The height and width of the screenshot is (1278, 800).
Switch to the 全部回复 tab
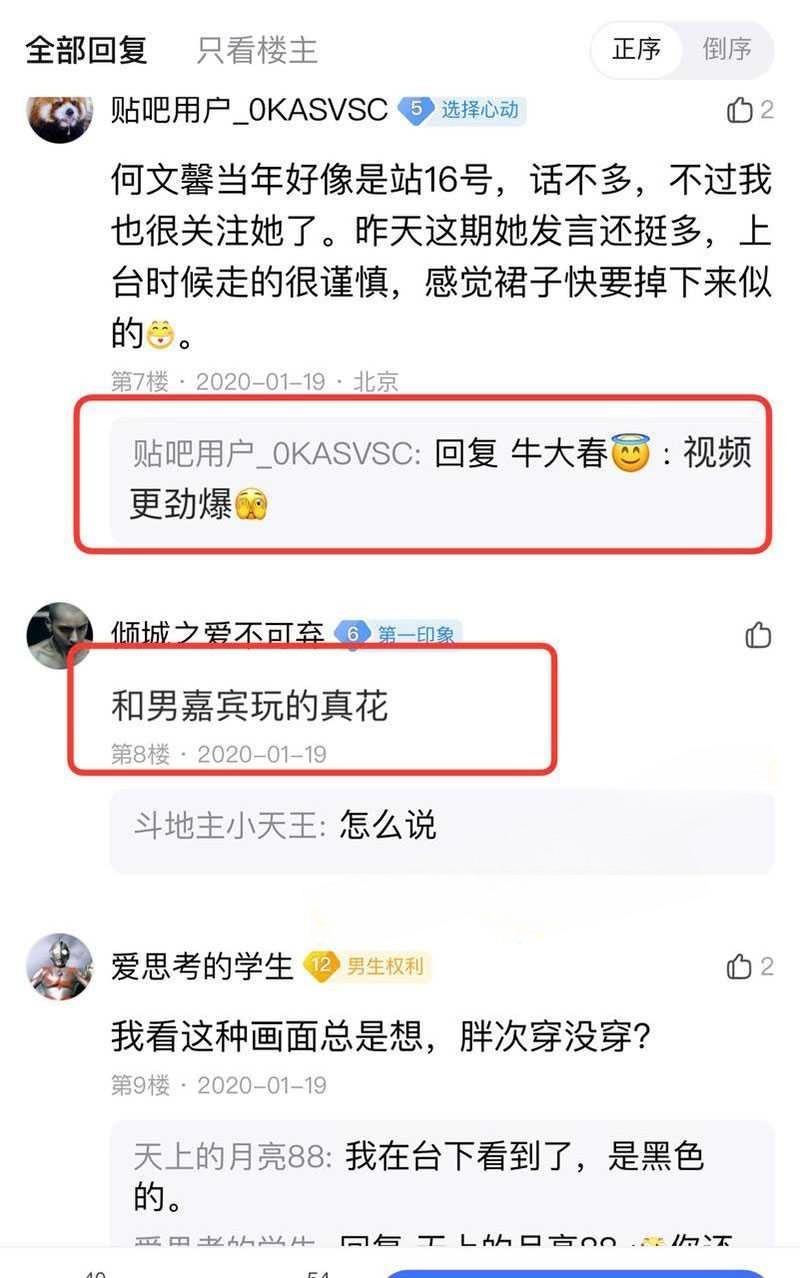86,49
